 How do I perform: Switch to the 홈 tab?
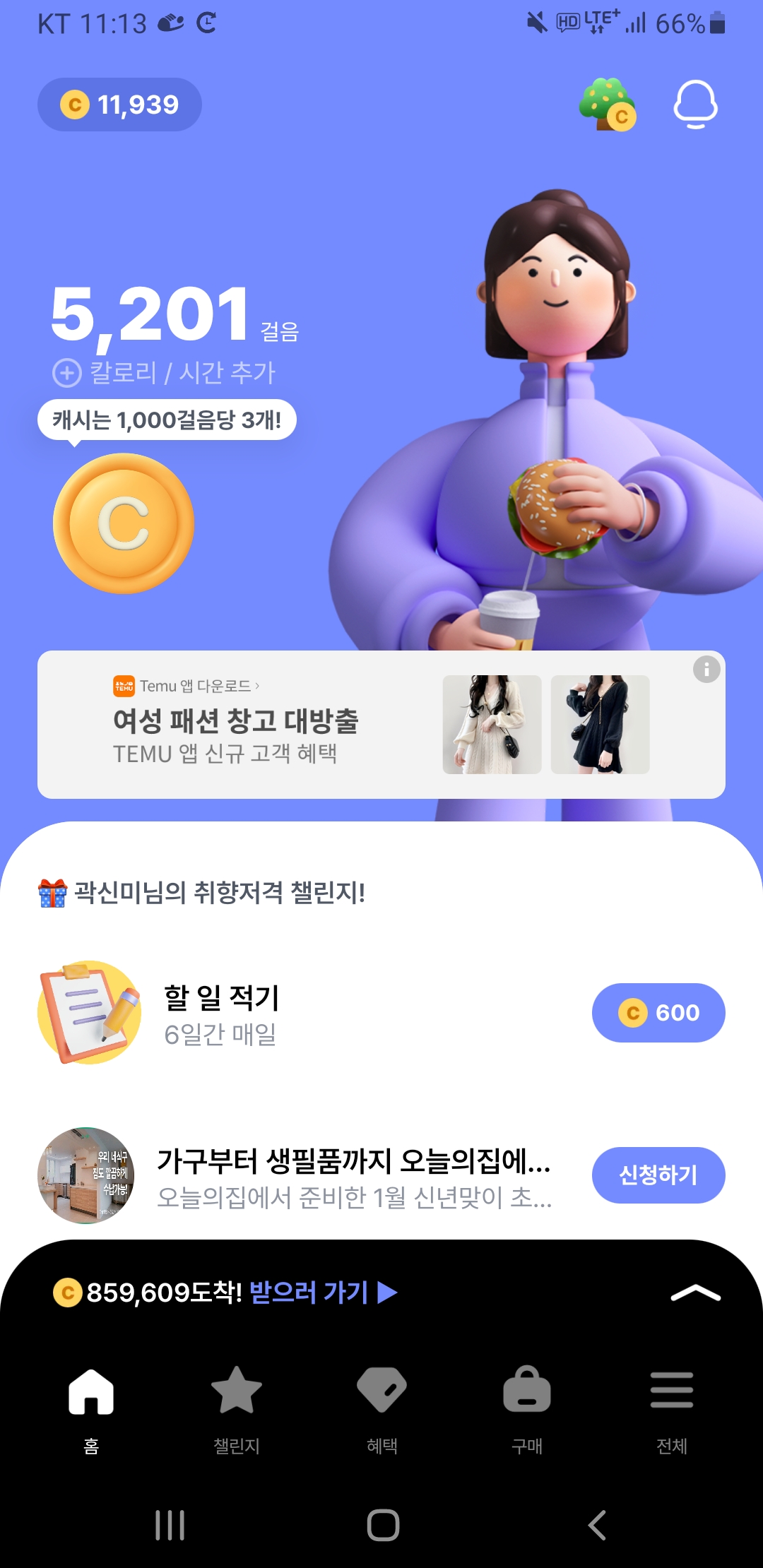(x=91, y=1407)
